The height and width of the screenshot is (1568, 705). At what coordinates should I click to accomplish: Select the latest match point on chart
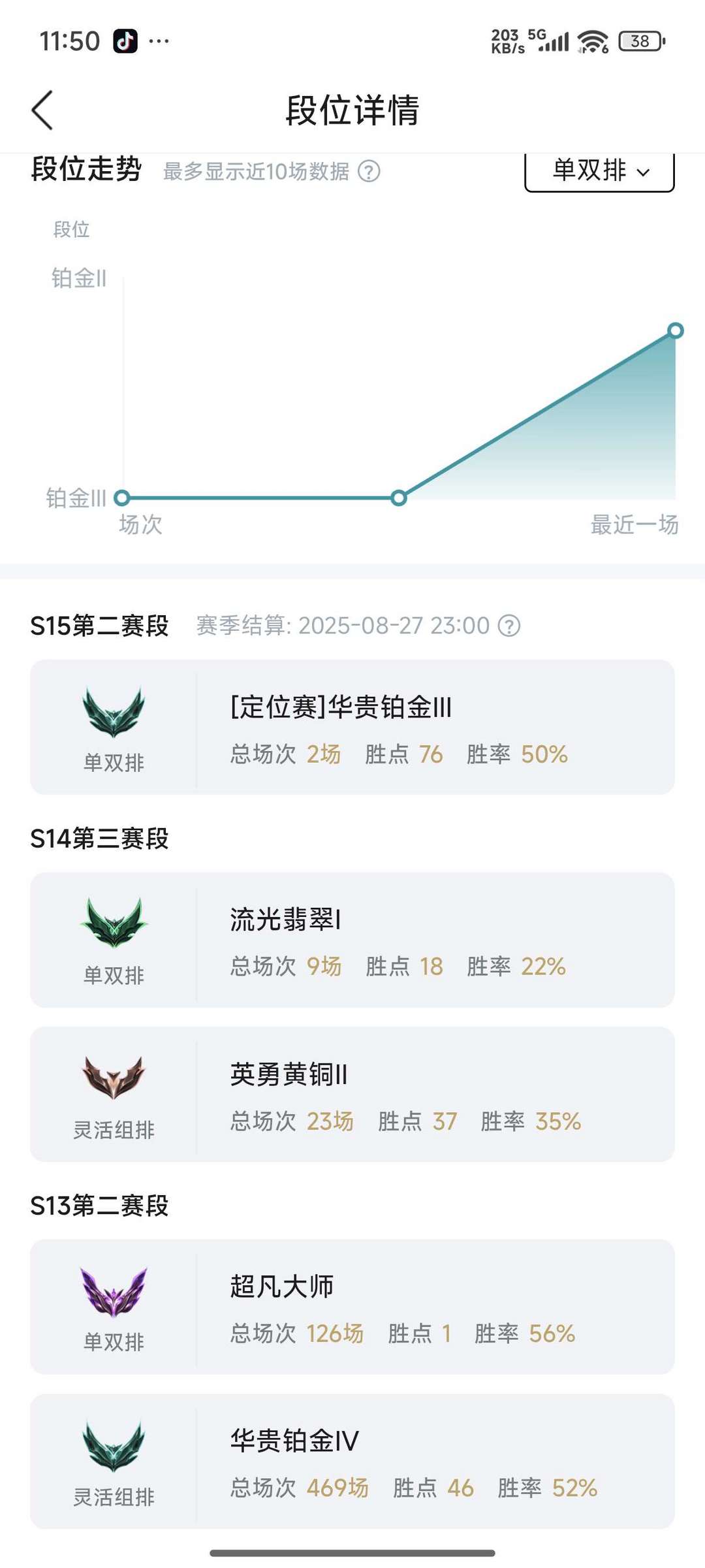[676, 330]
